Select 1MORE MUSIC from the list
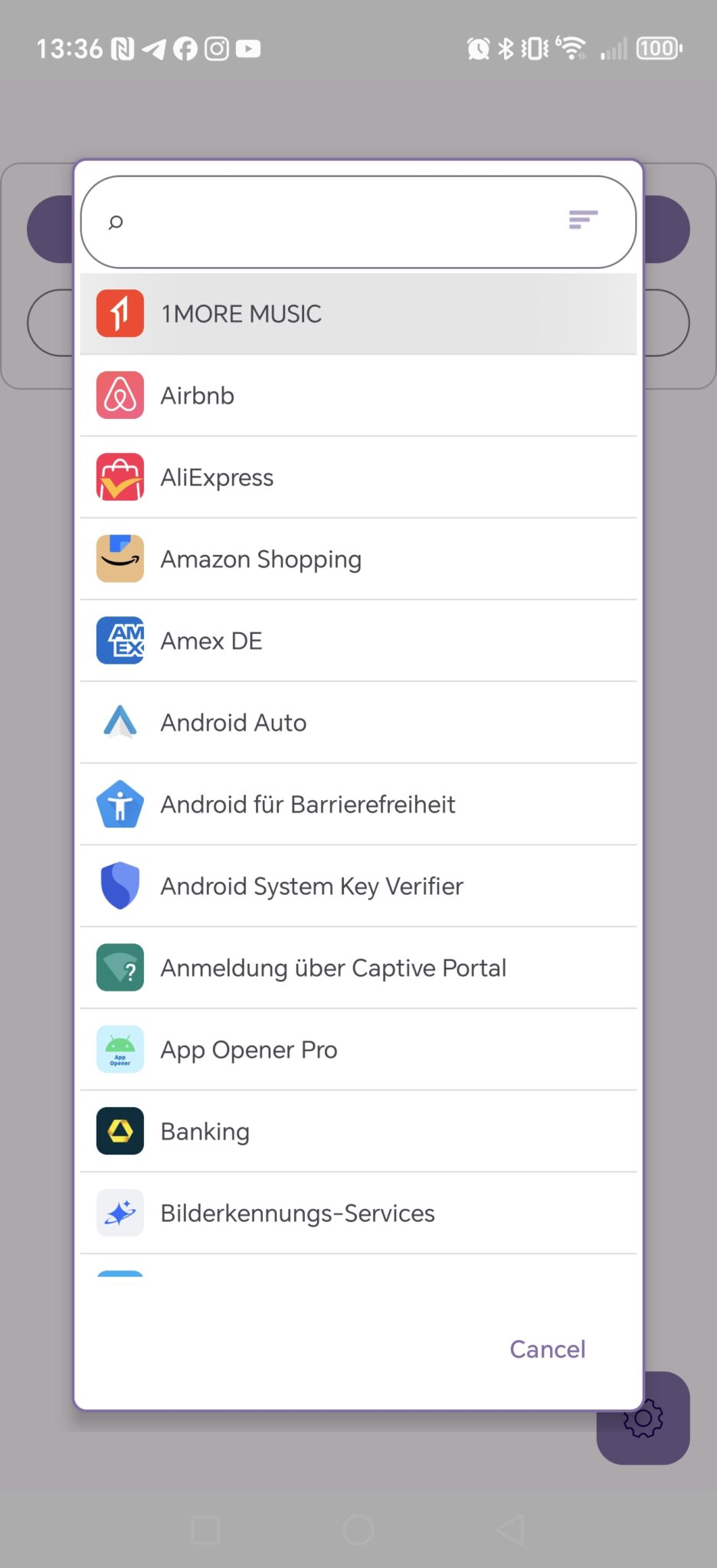 point(358,314)
